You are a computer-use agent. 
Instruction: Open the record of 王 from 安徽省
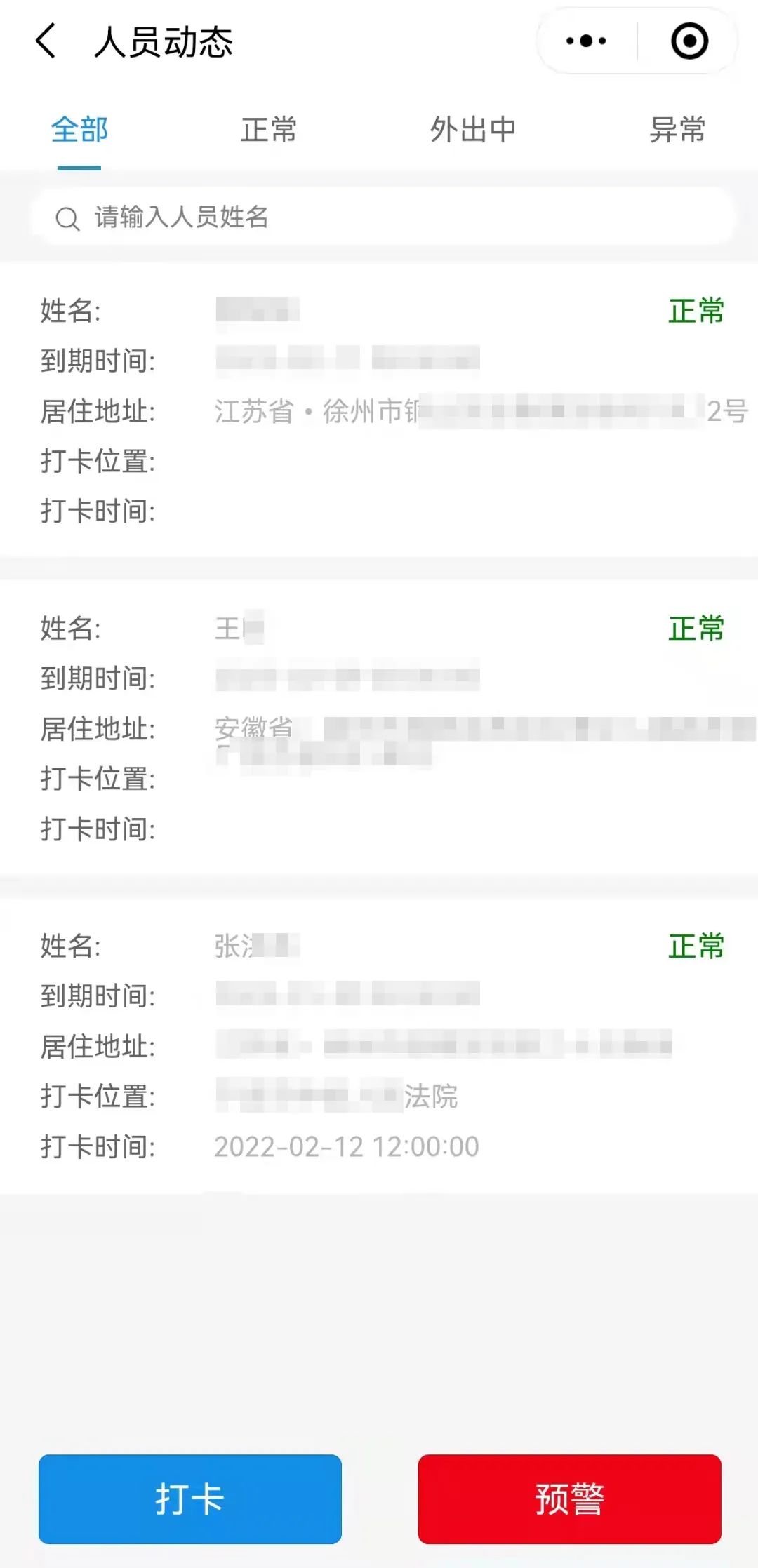click(x=379, y=728)
